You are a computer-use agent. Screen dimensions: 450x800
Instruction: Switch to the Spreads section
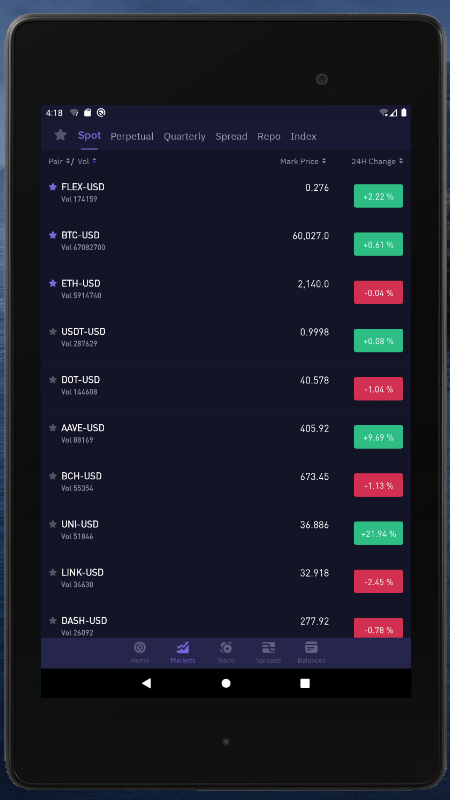point(268,653)
